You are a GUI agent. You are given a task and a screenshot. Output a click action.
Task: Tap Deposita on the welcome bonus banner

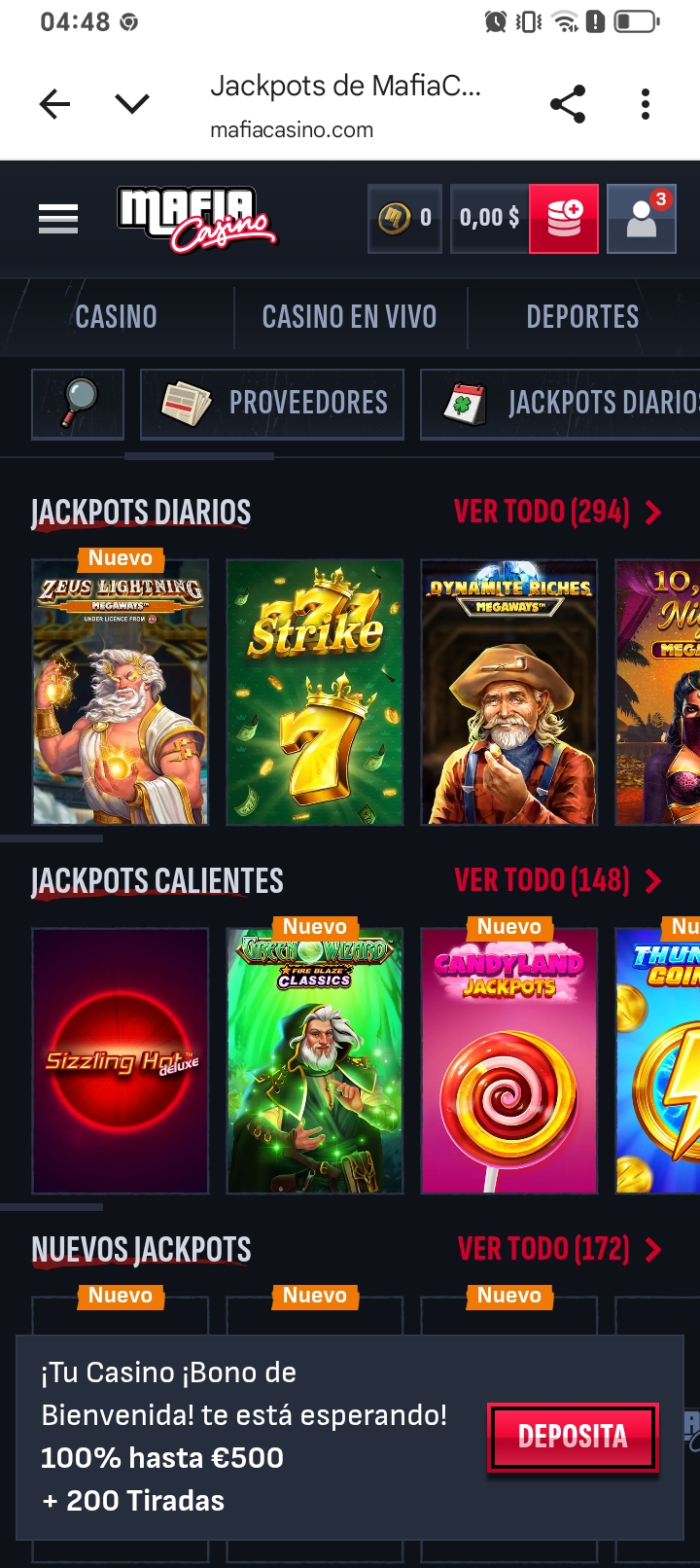click(x=573, y=1437)
